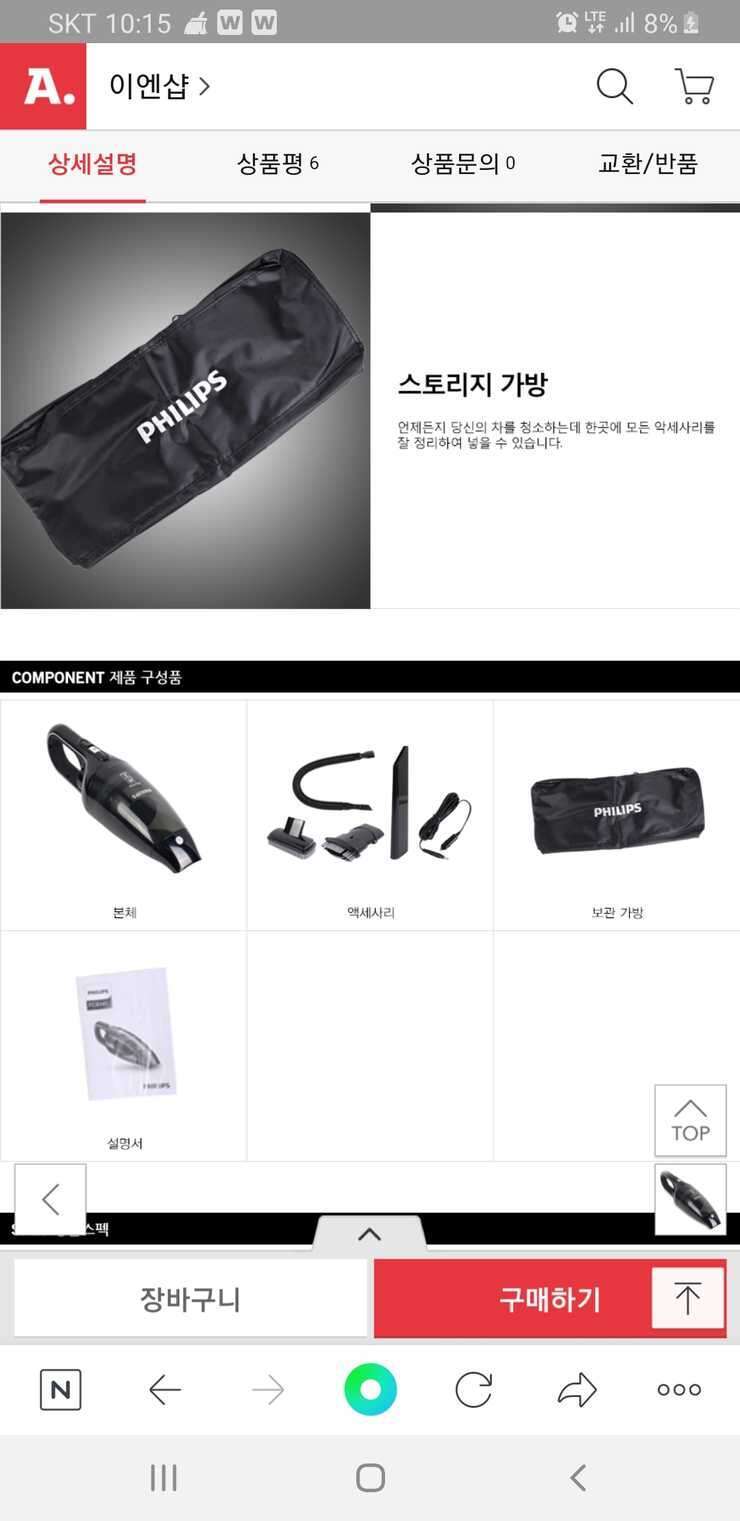Open the shopping cart icon
This screenshot has height=1521, width=740.
click(694, 86)
